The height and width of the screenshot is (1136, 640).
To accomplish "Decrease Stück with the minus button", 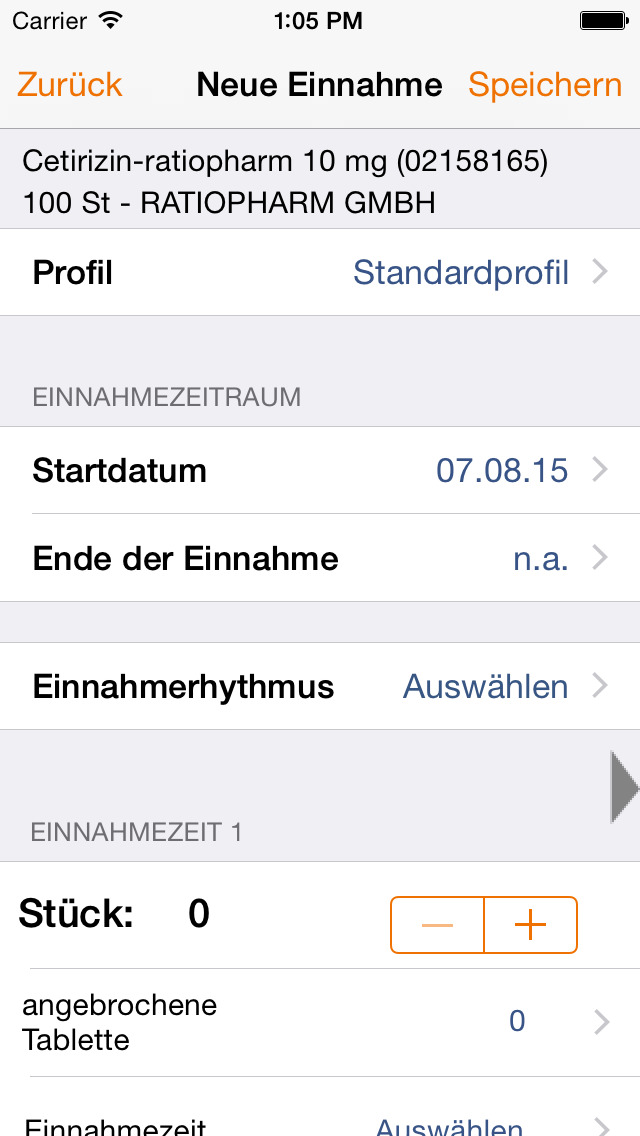I will click(x=437, y=924).
